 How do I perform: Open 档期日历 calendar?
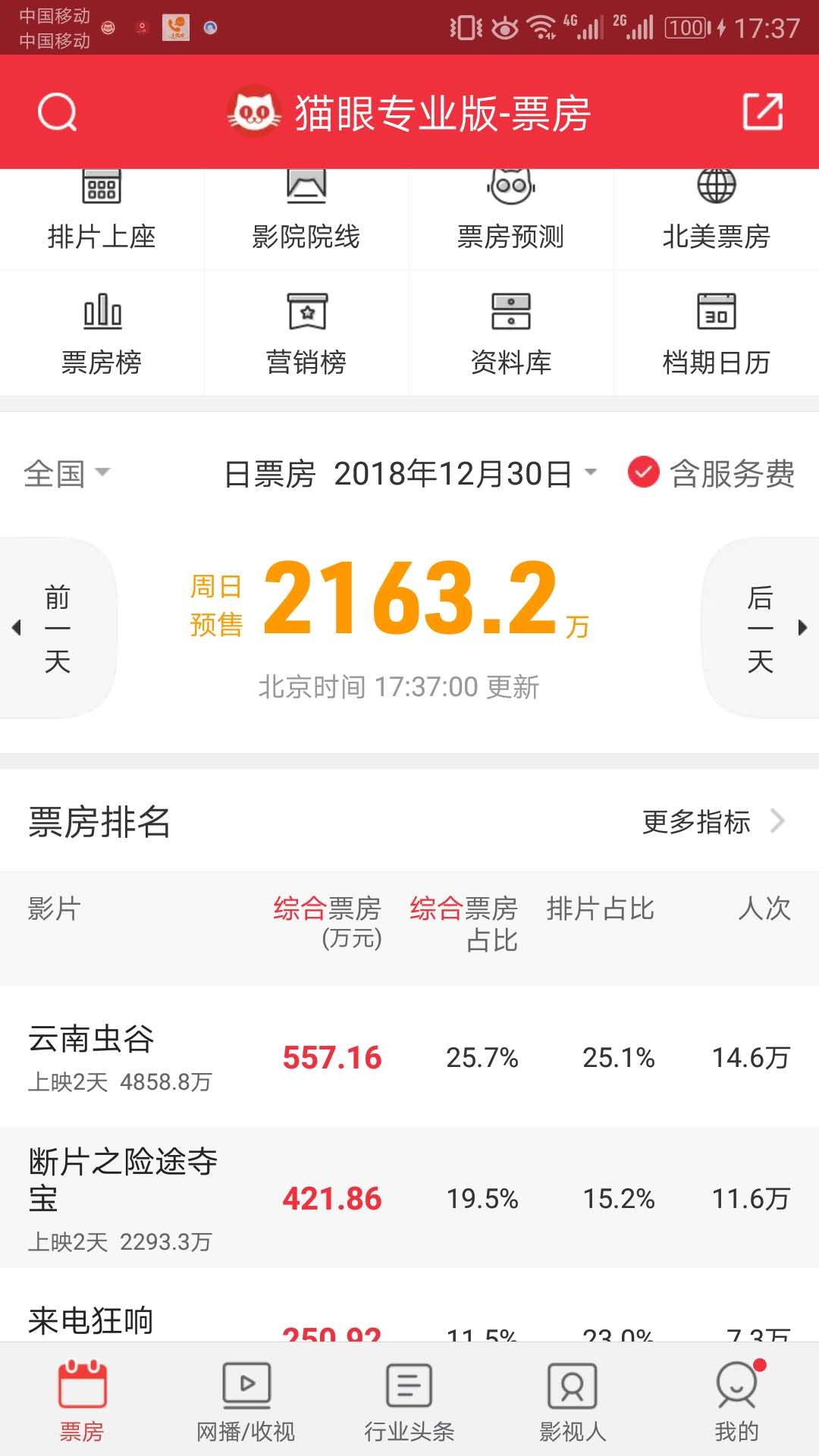[x=716, y=334]
